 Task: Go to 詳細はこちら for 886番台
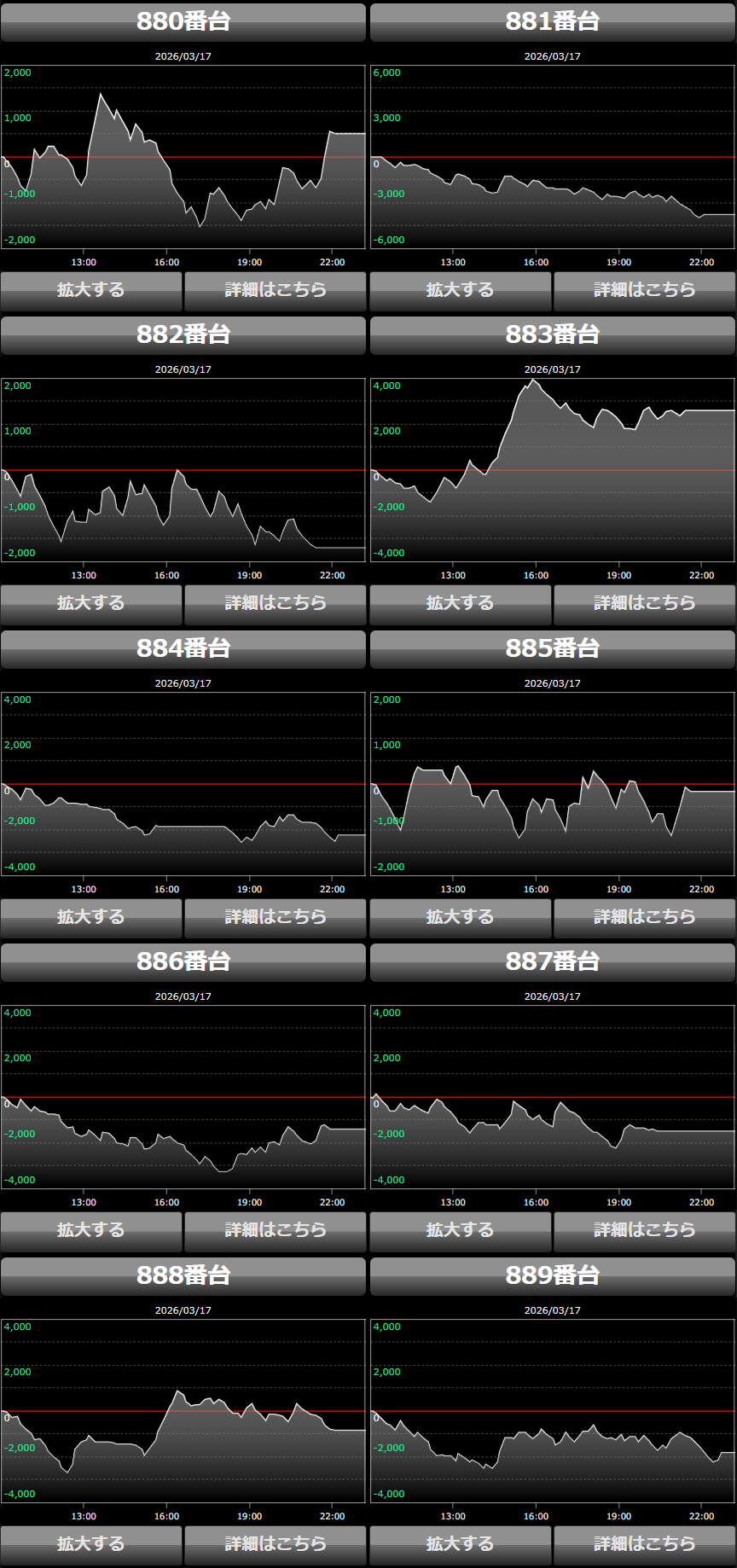(x=275, y=1230)
